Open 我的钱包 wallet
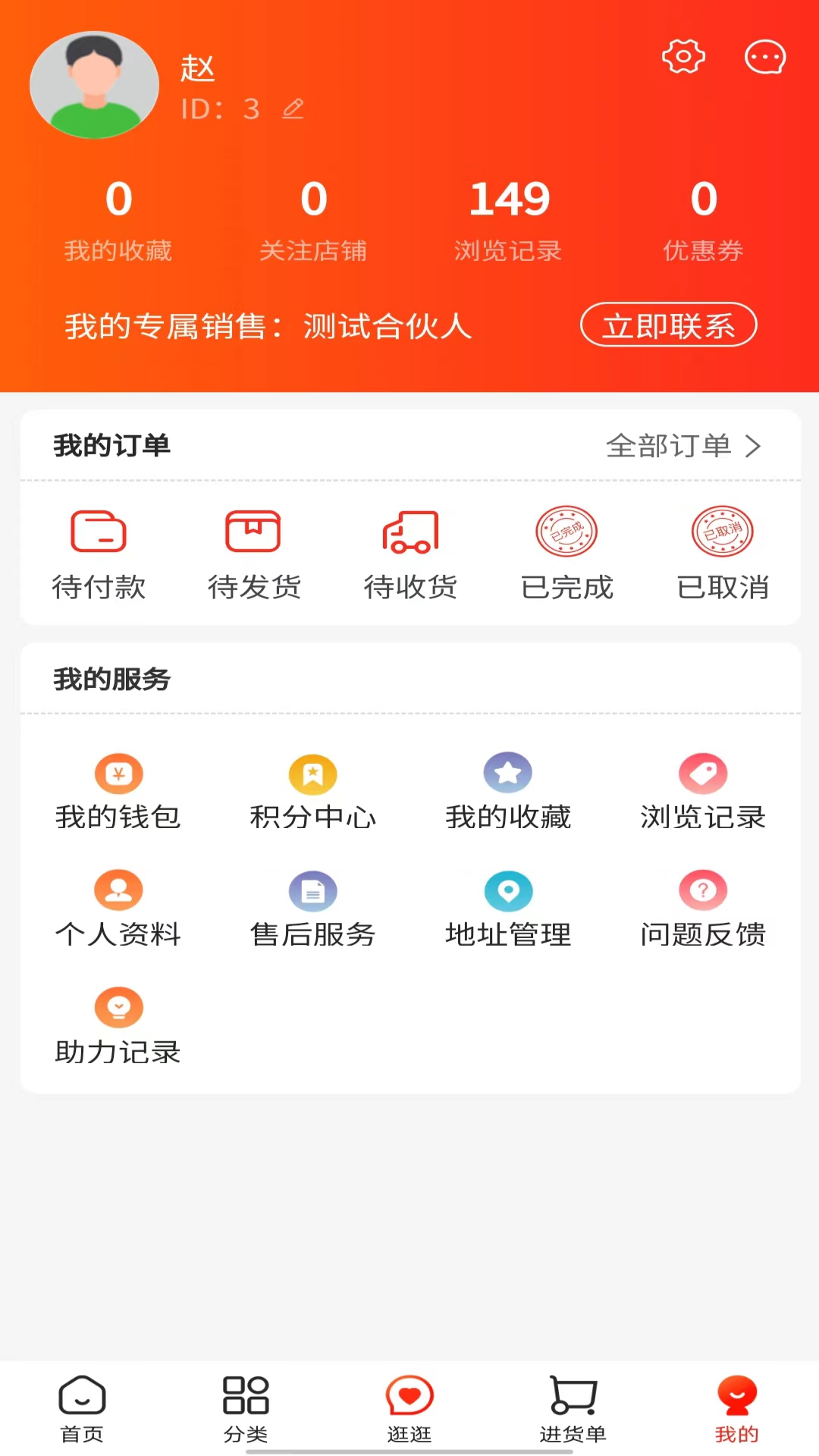Screen dimensions: 819x1456 click(x=118, y=792)
